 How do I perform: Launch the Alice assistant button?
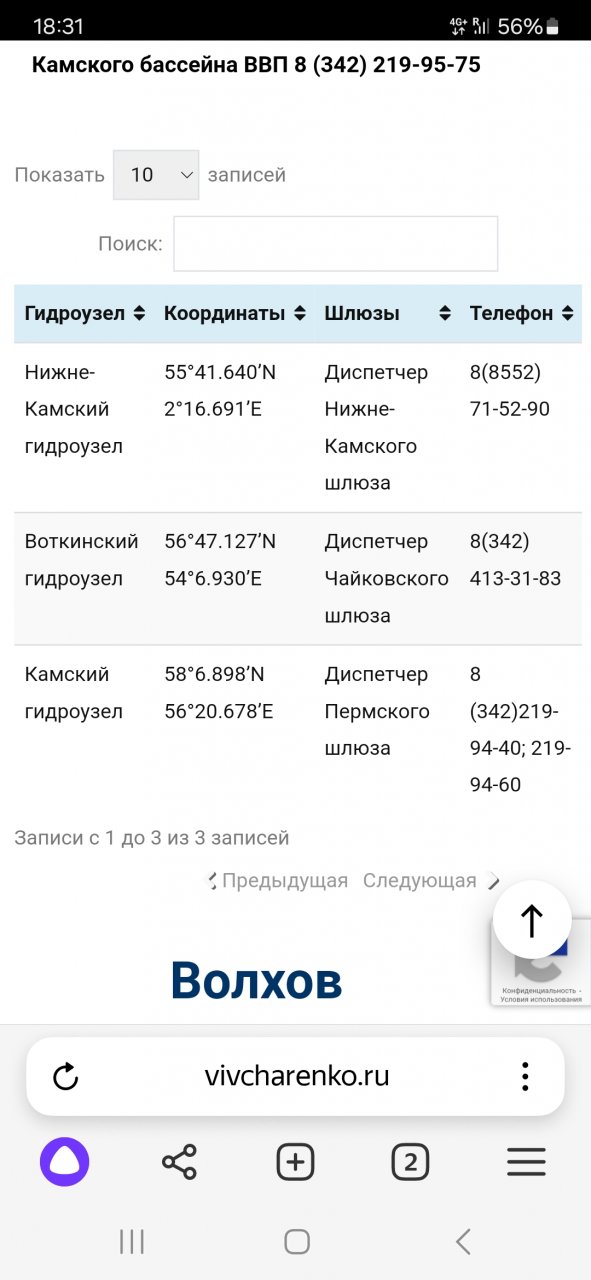[x=65, y=1162]
